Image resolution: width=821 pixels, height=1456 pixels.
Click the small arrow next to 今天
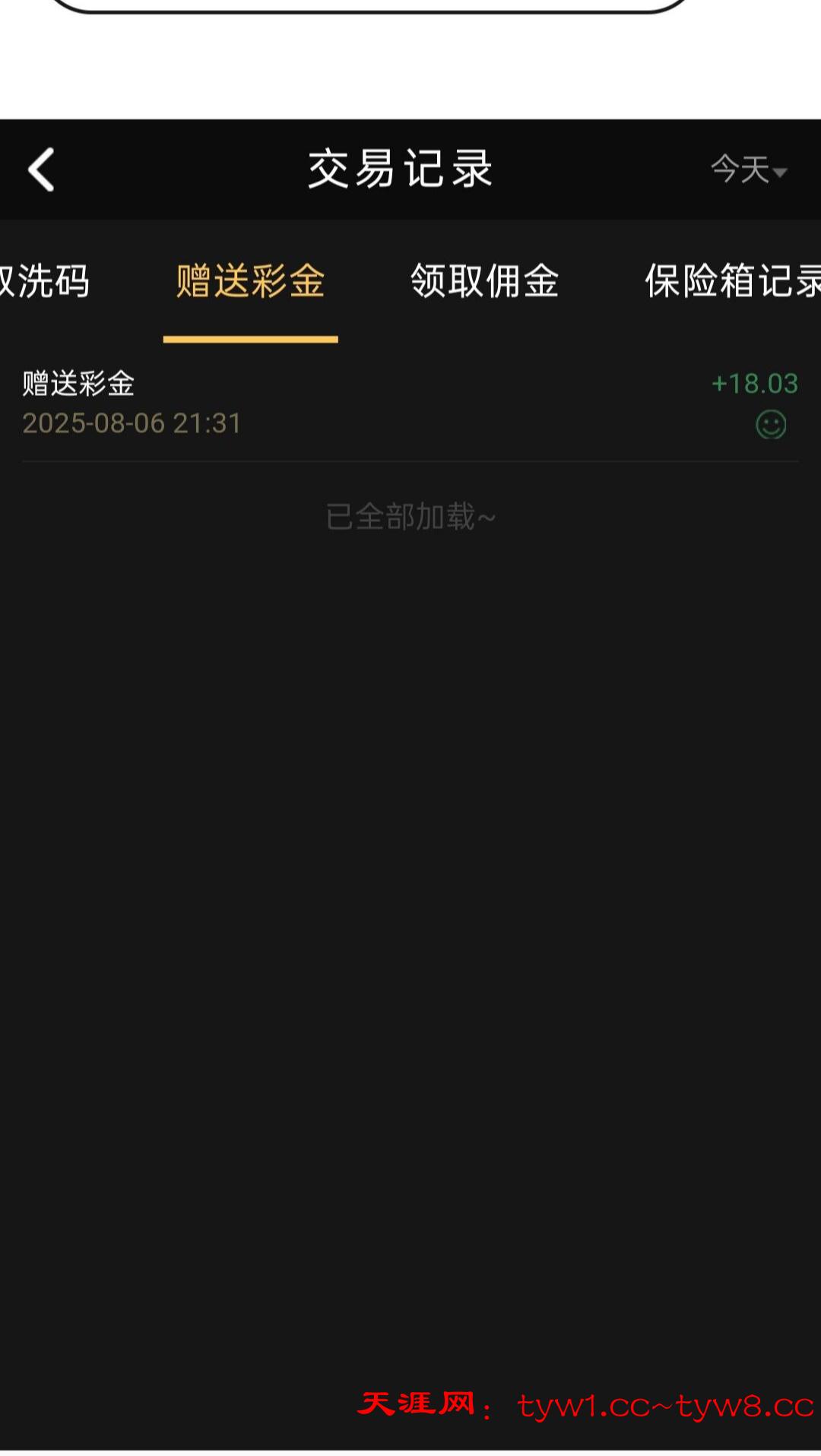pos(779,173)
